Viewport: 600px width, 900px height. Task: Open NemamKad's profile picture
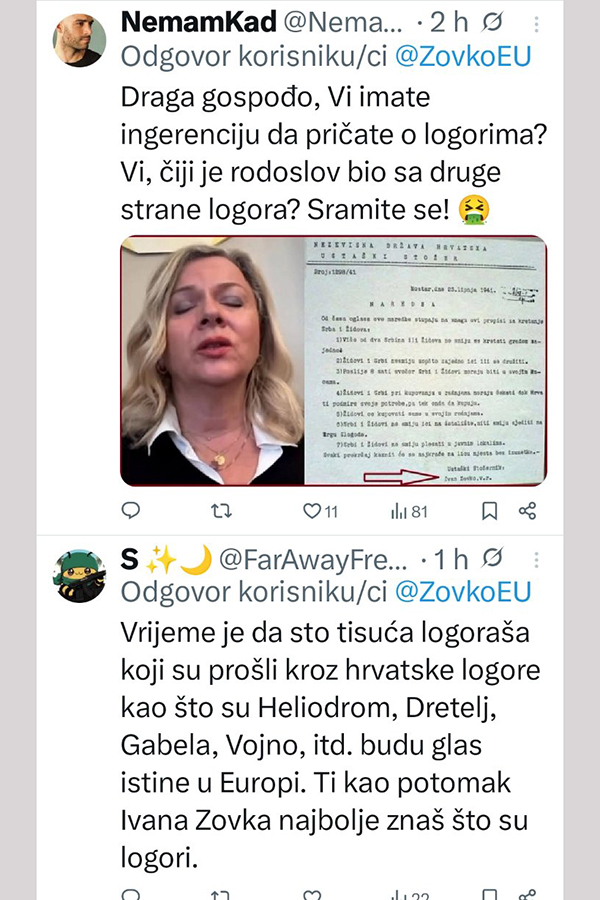click(79, 39)
